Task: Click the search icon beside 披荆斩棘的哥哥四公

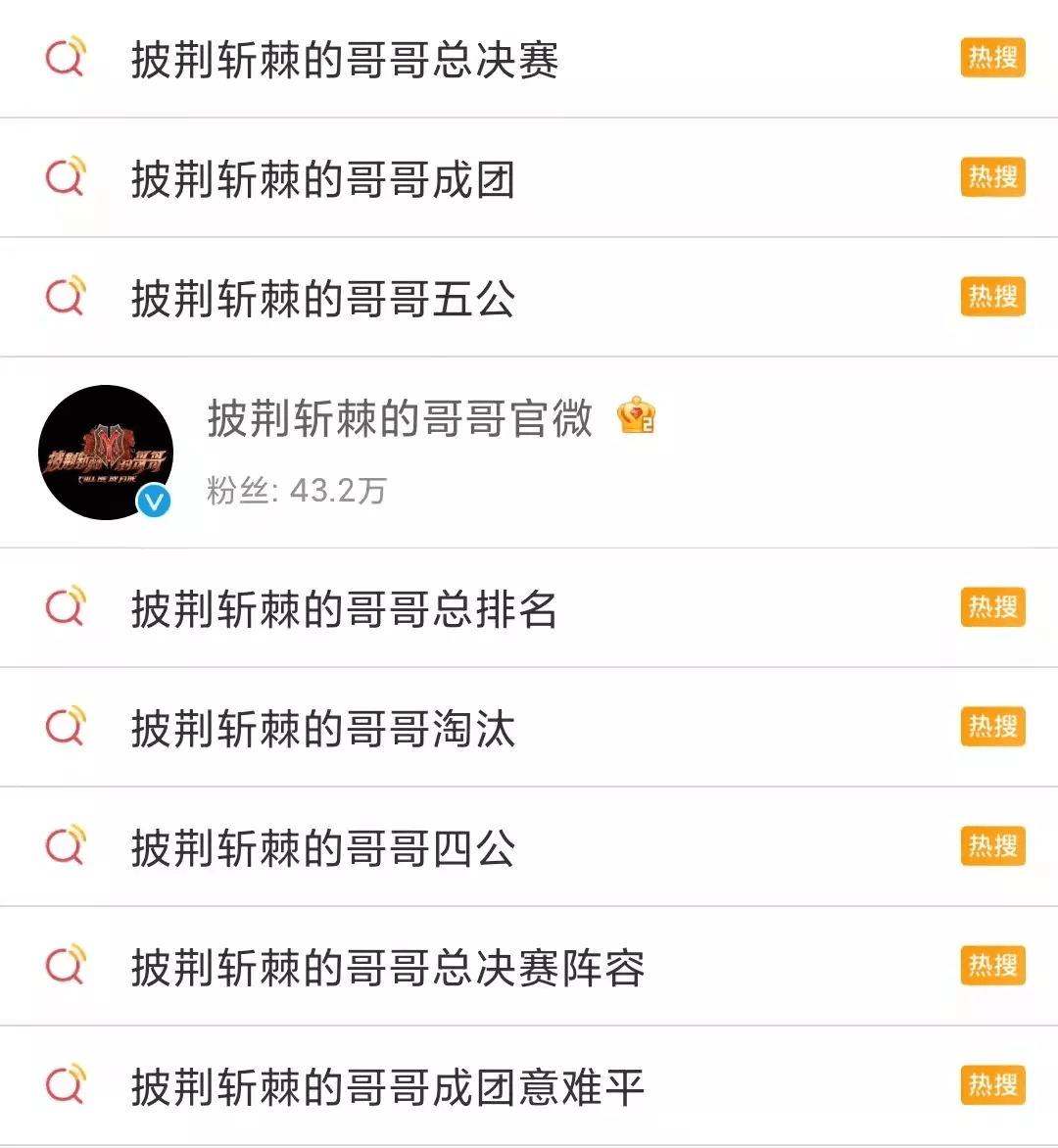Action: pos(65,846)
